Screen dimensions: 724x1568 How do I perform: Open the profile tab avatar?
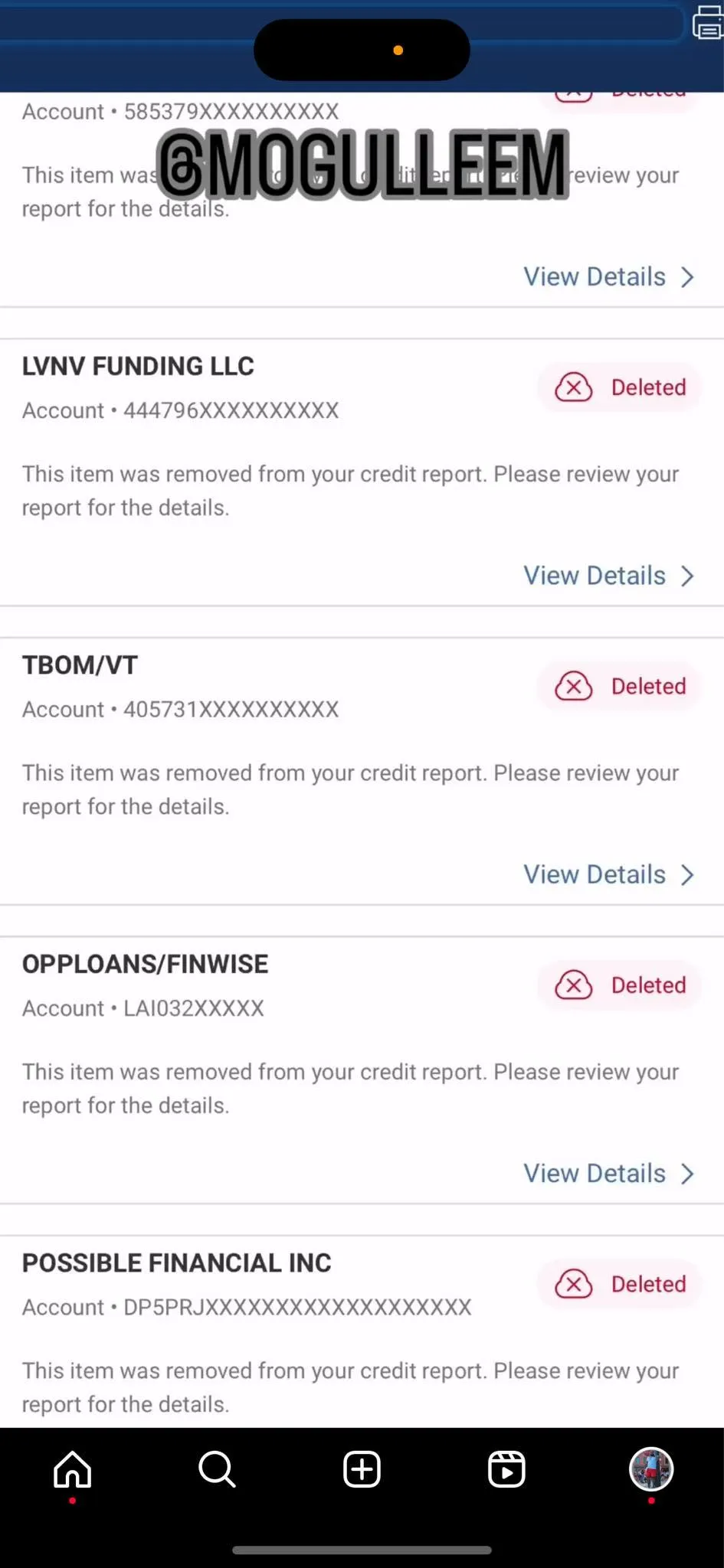[651, 1469]
